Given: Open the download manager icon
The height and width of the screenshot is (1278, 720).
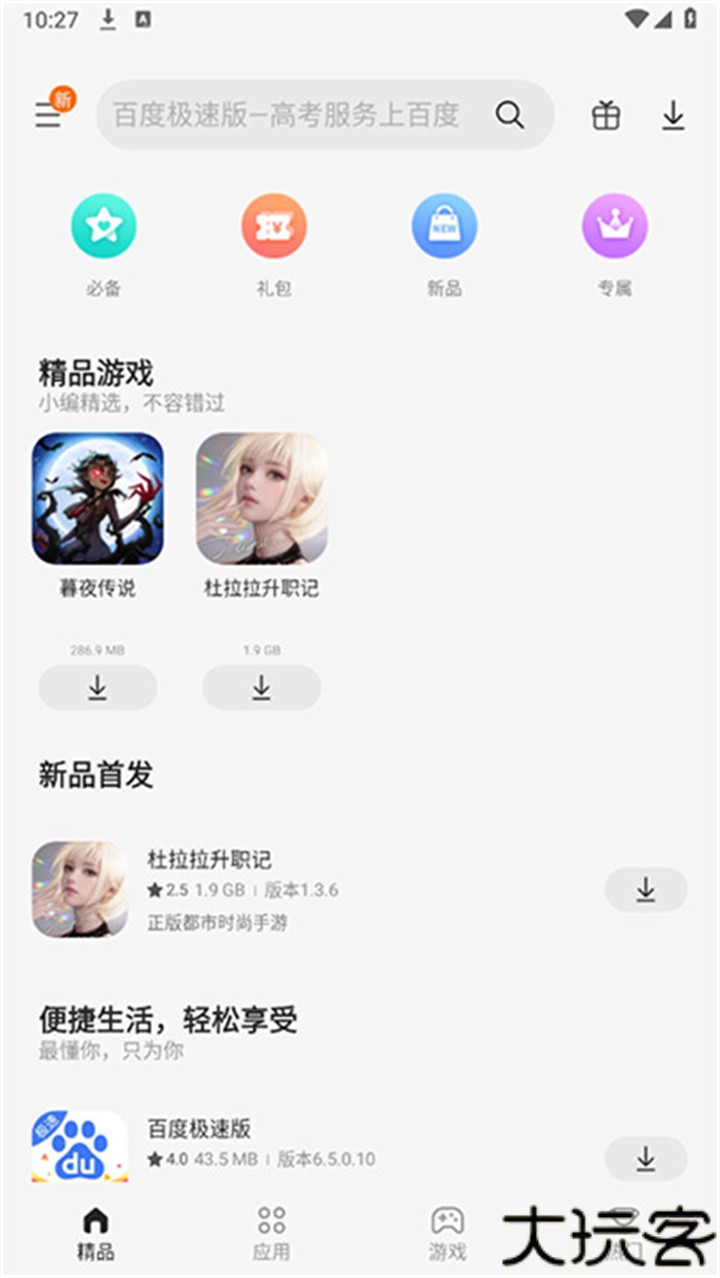Looking at the screenshot, I should click(674, 116).
